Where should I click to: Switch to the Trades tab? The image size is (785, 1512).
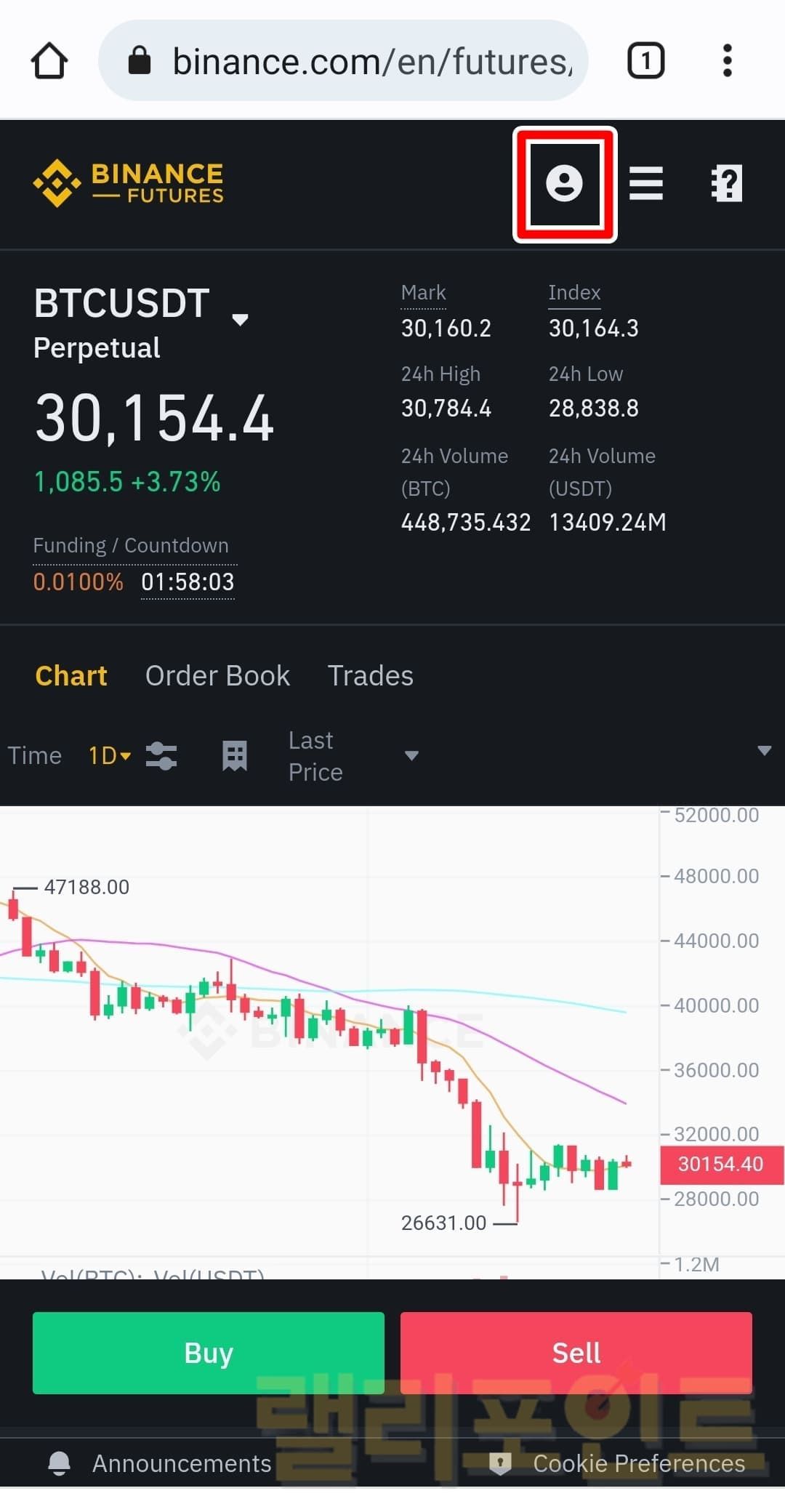(x=370, y=676)
